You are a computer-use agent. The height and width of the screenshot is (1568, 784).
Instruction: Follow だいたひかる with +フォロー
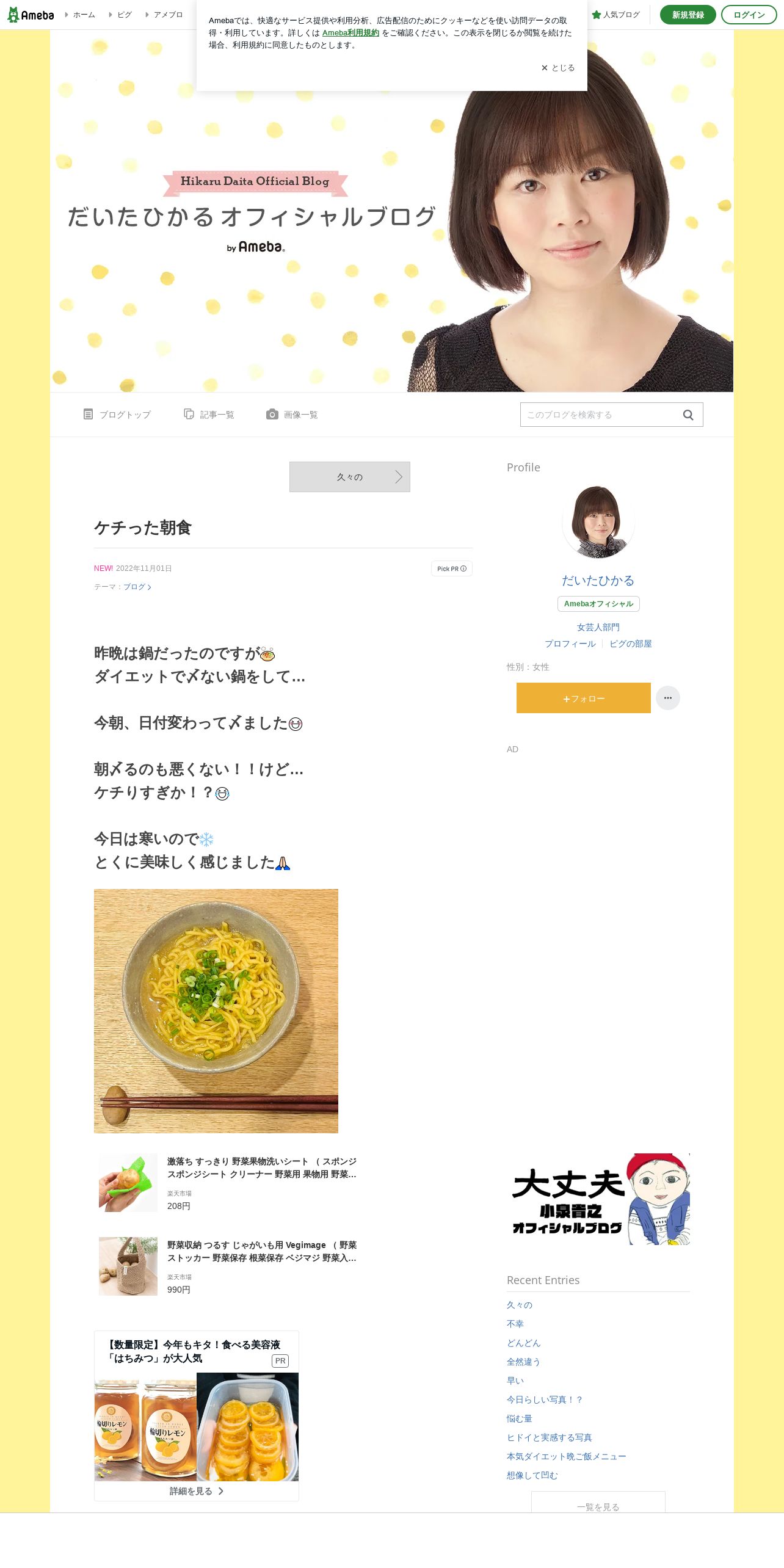tap(583, 698)
